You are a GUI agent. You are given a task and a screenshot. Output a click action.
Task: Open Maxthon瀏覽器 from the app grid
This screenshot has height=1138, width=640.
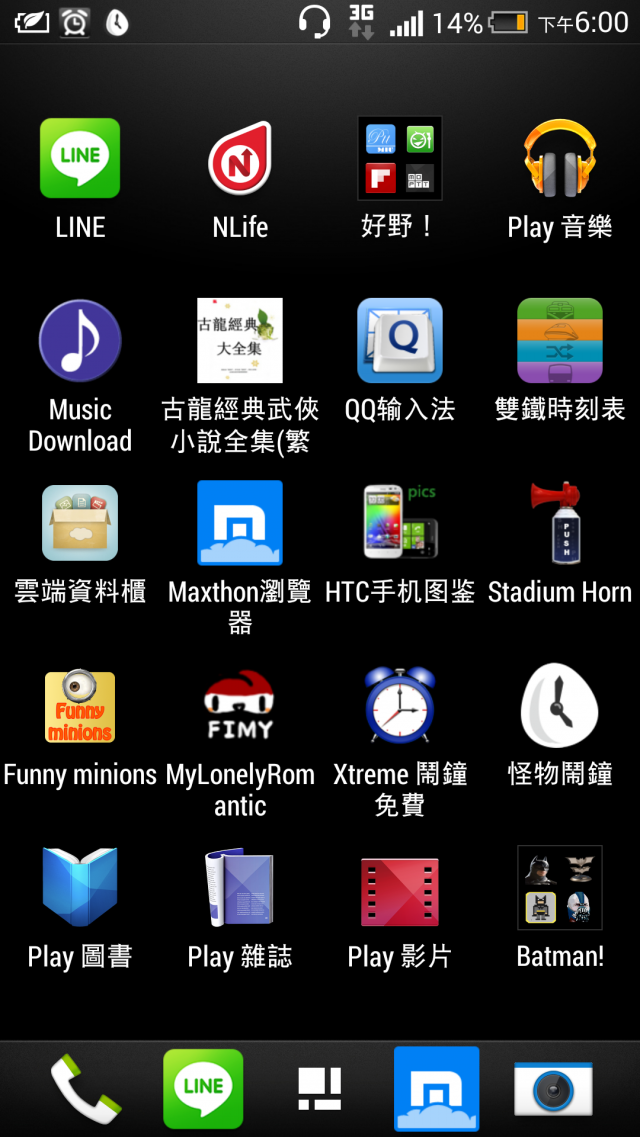tap(240, 523)
